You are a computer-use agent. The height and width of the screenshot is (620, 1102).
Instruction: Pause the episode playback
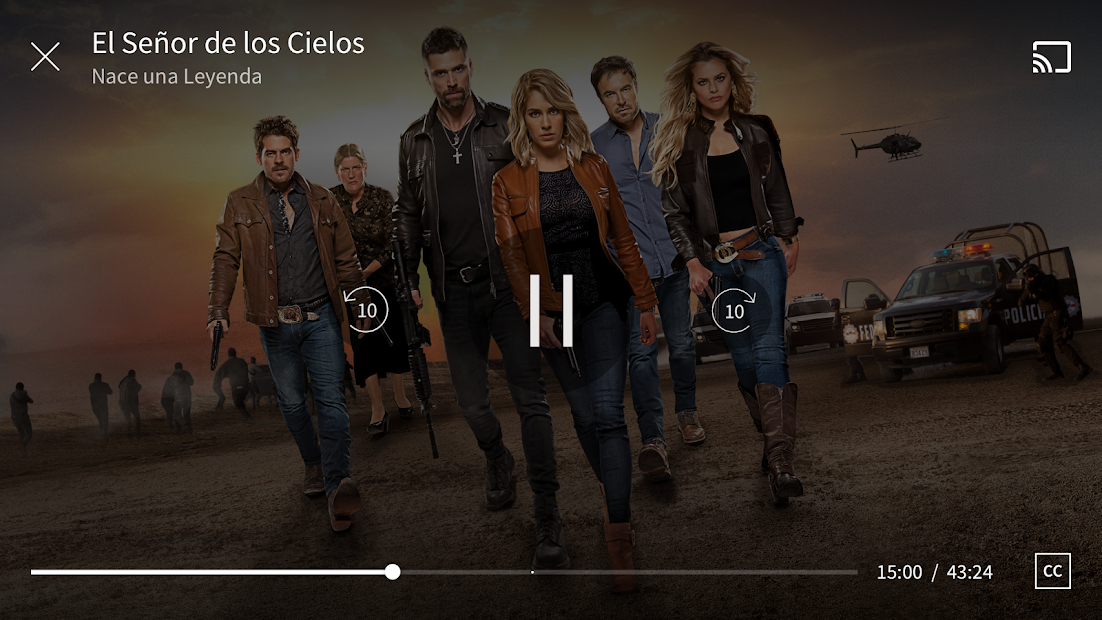[x=551, y=310]
